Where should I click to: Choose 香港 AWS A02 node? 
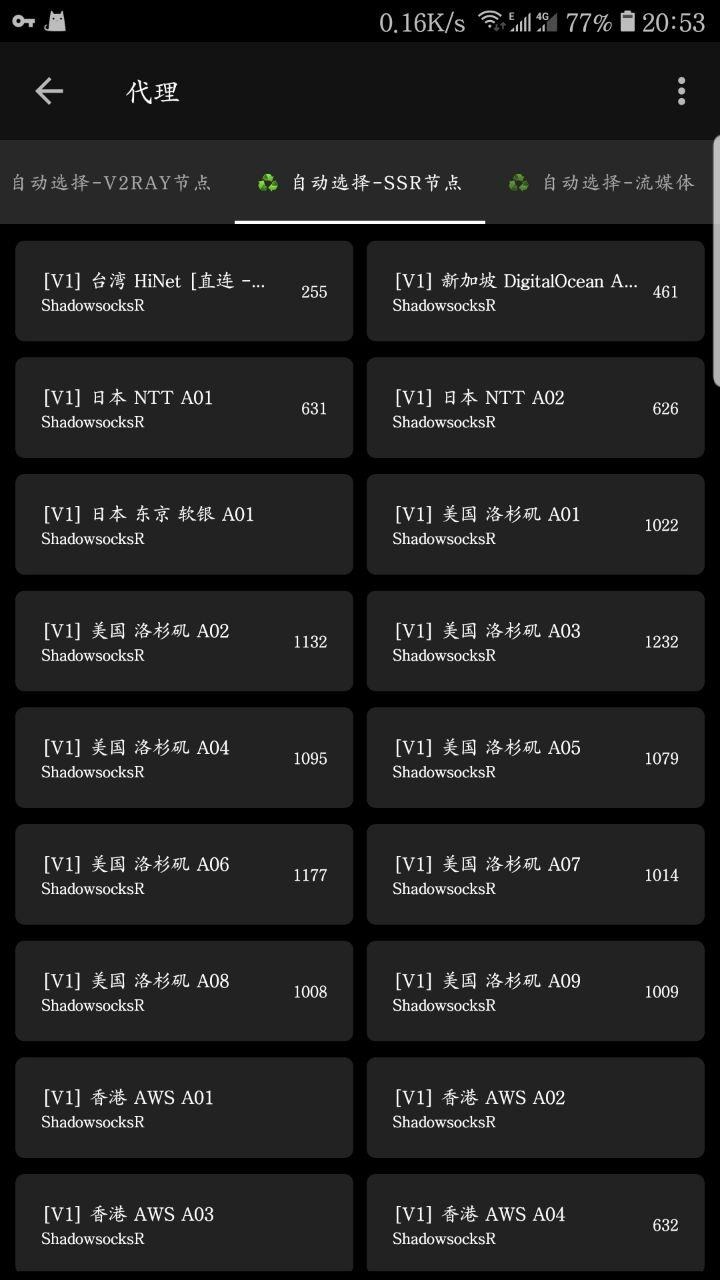point(535,1108)
